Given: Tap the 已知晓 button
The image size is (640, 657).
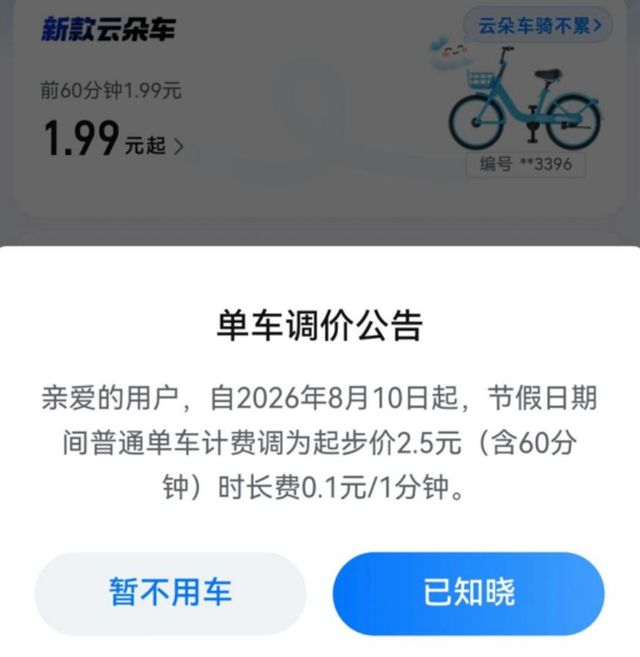Looking at the screenshot, I should tap(469, 593).
